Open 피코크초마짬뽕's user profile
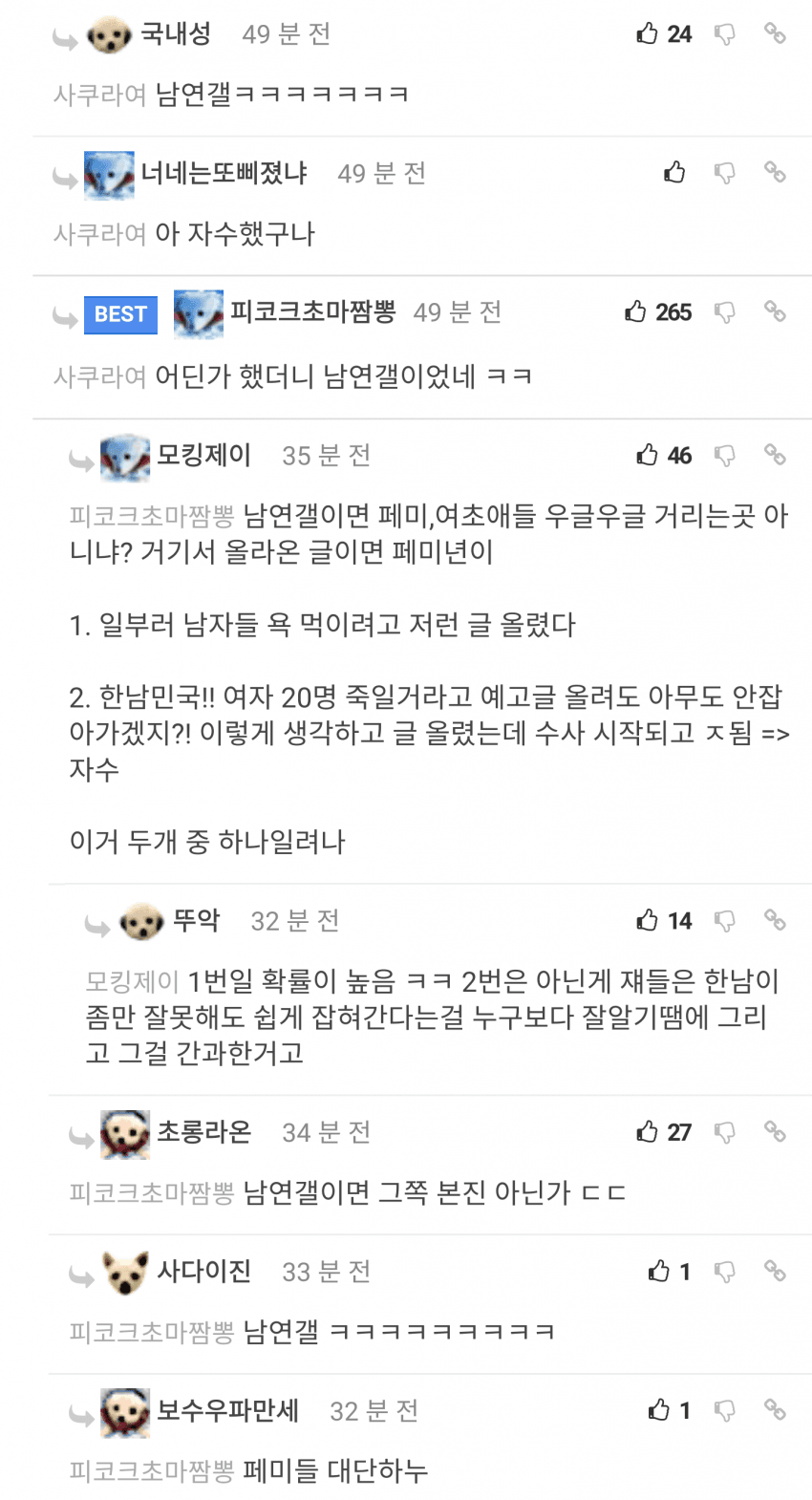Image resolution: width=812 pixels, height=1500 pixels. click(312, 312)
